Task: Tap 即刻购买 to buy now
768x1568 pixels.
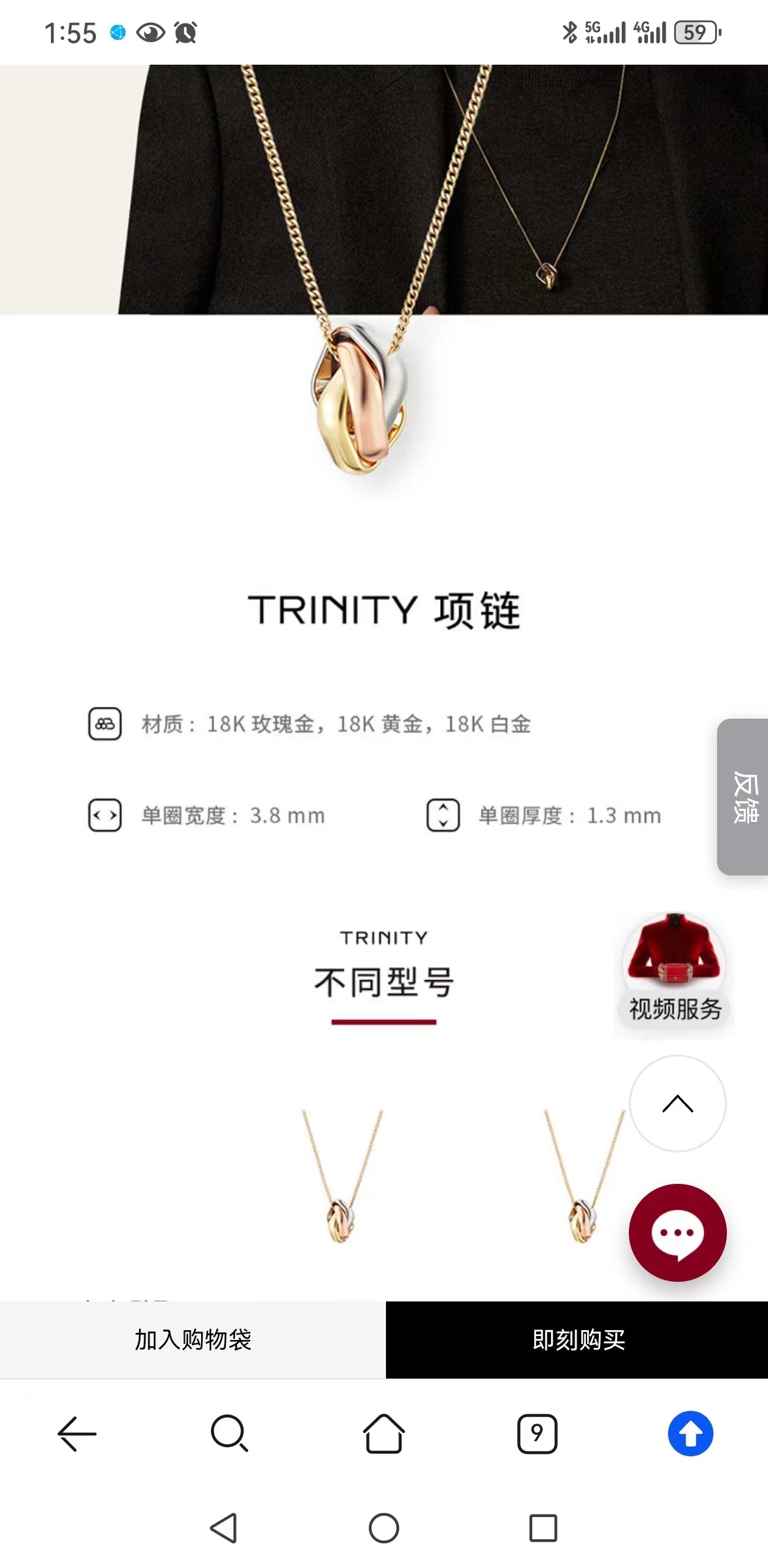Action: (577, 1340)
